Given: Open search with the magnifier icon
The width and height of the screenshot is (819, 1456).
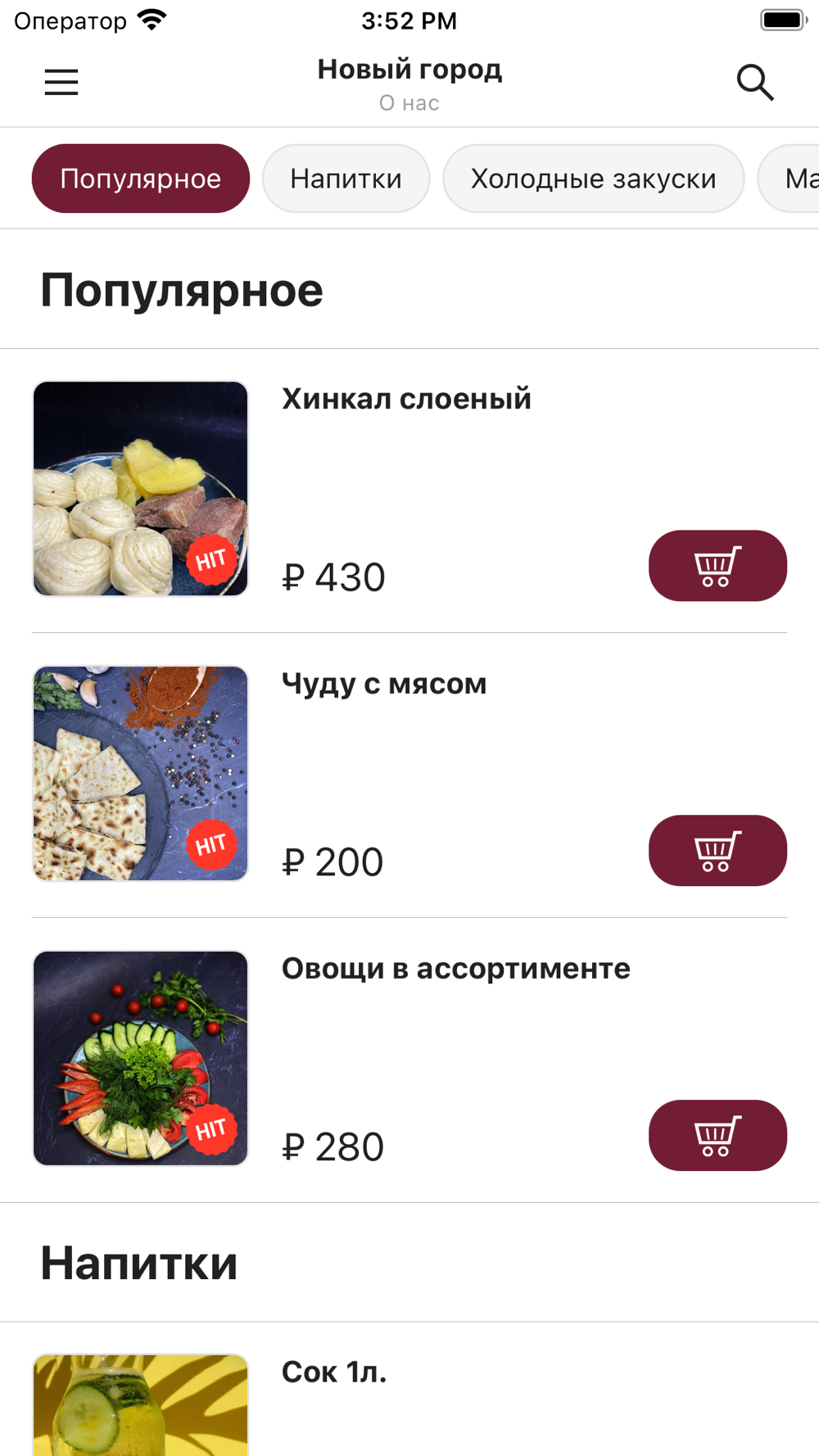Looking at the screenshot, I should point(754,82).
